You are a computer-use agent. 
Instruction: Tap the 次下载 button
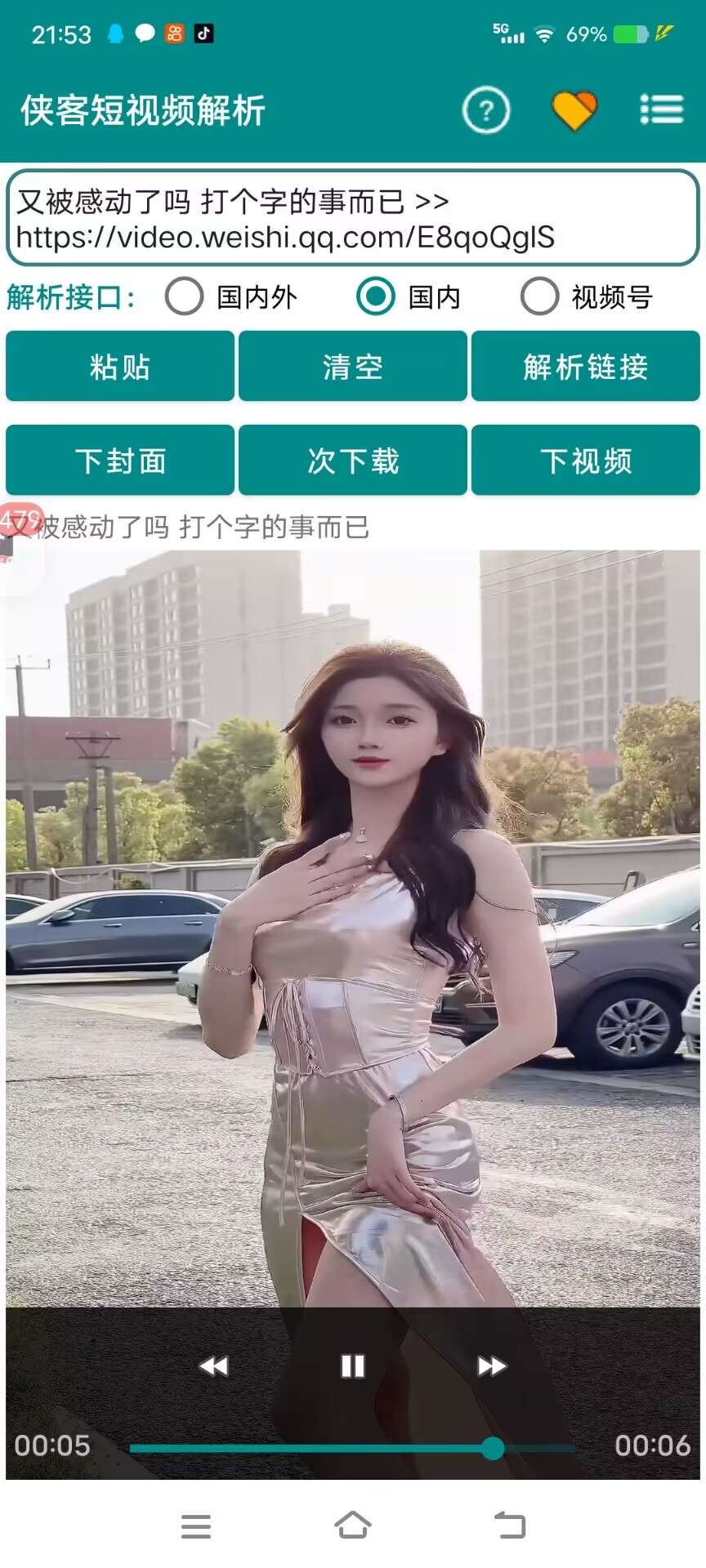(352, 461)
